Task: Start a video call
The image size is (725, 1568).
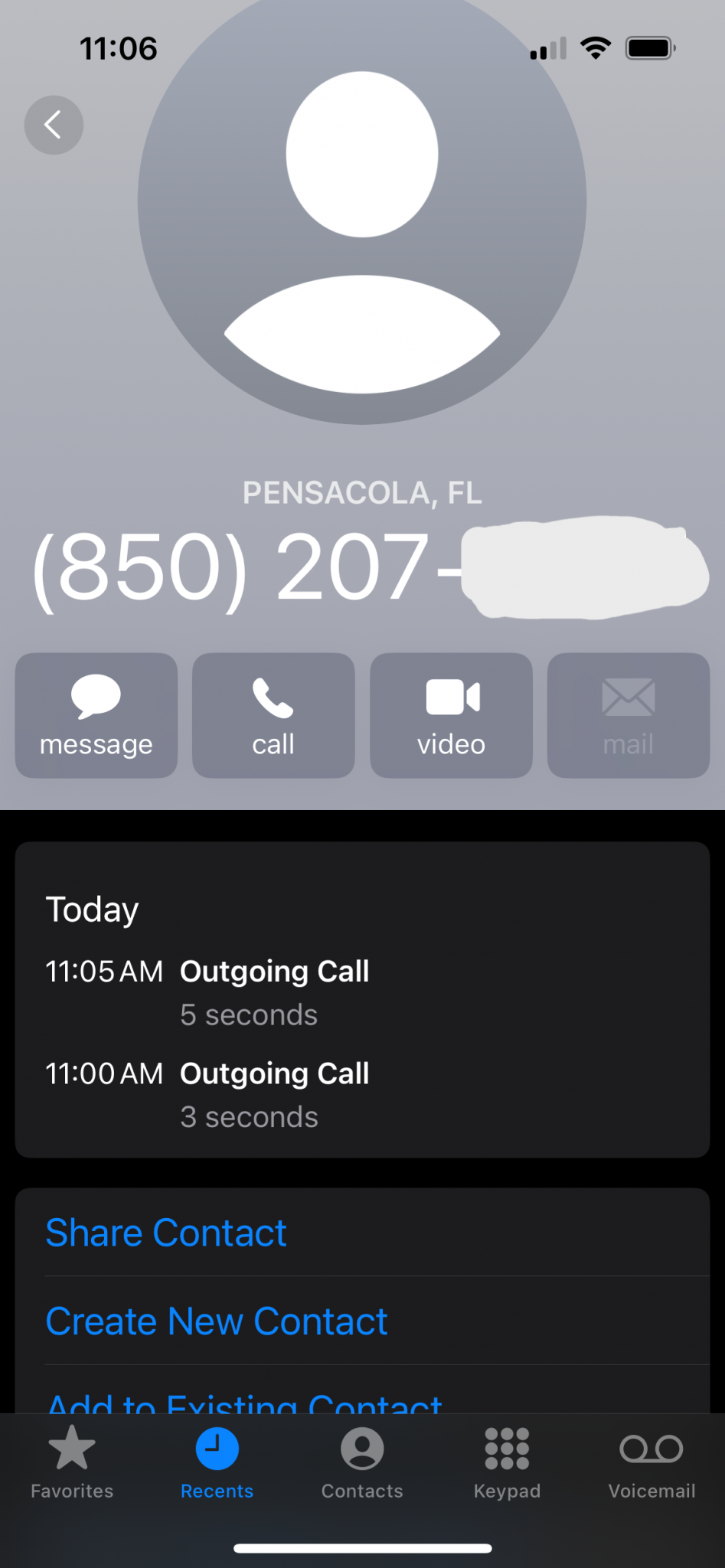Action: 451,715
